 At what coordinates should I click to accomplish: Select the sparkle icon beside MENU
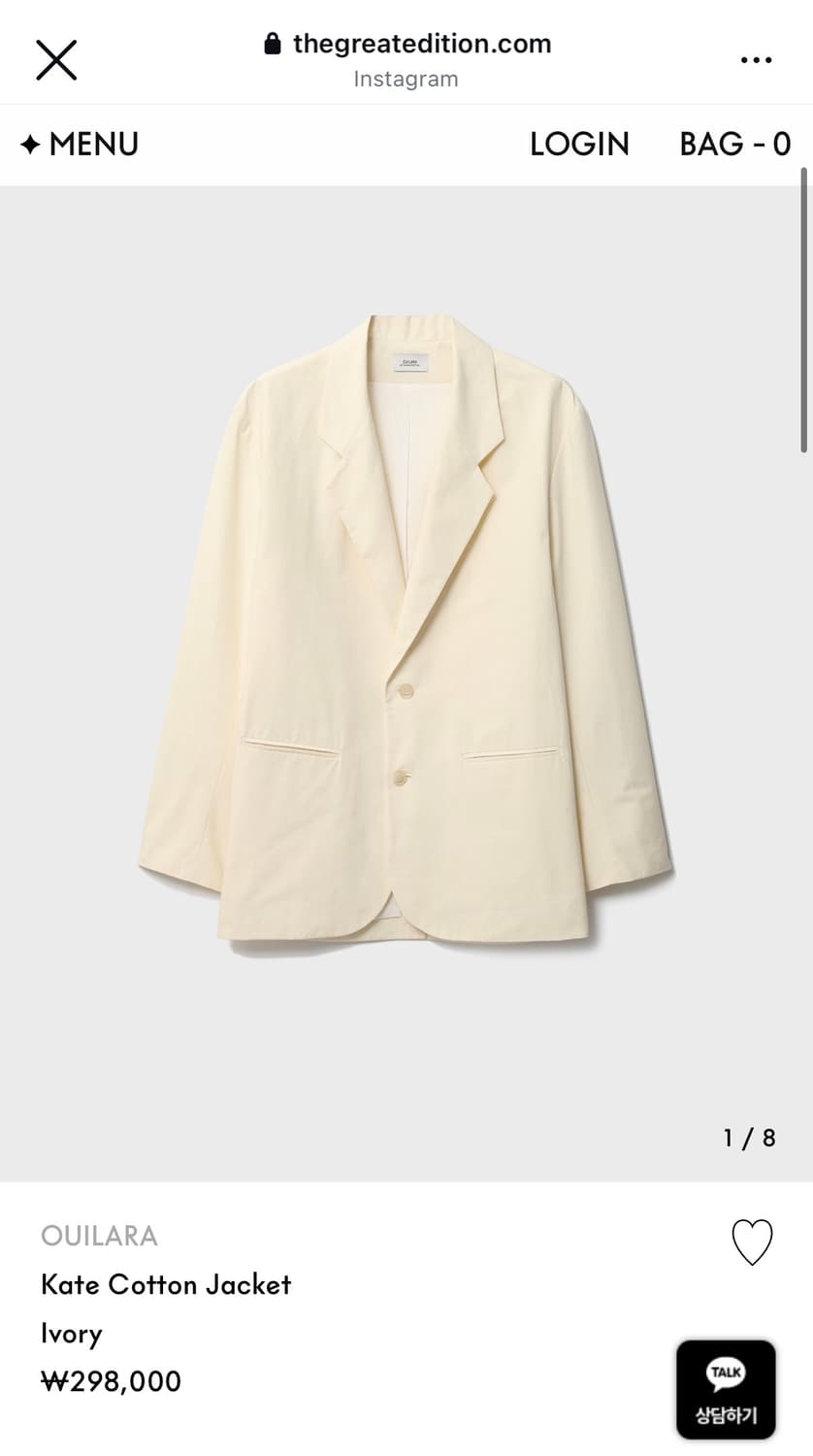coord(32,144)
